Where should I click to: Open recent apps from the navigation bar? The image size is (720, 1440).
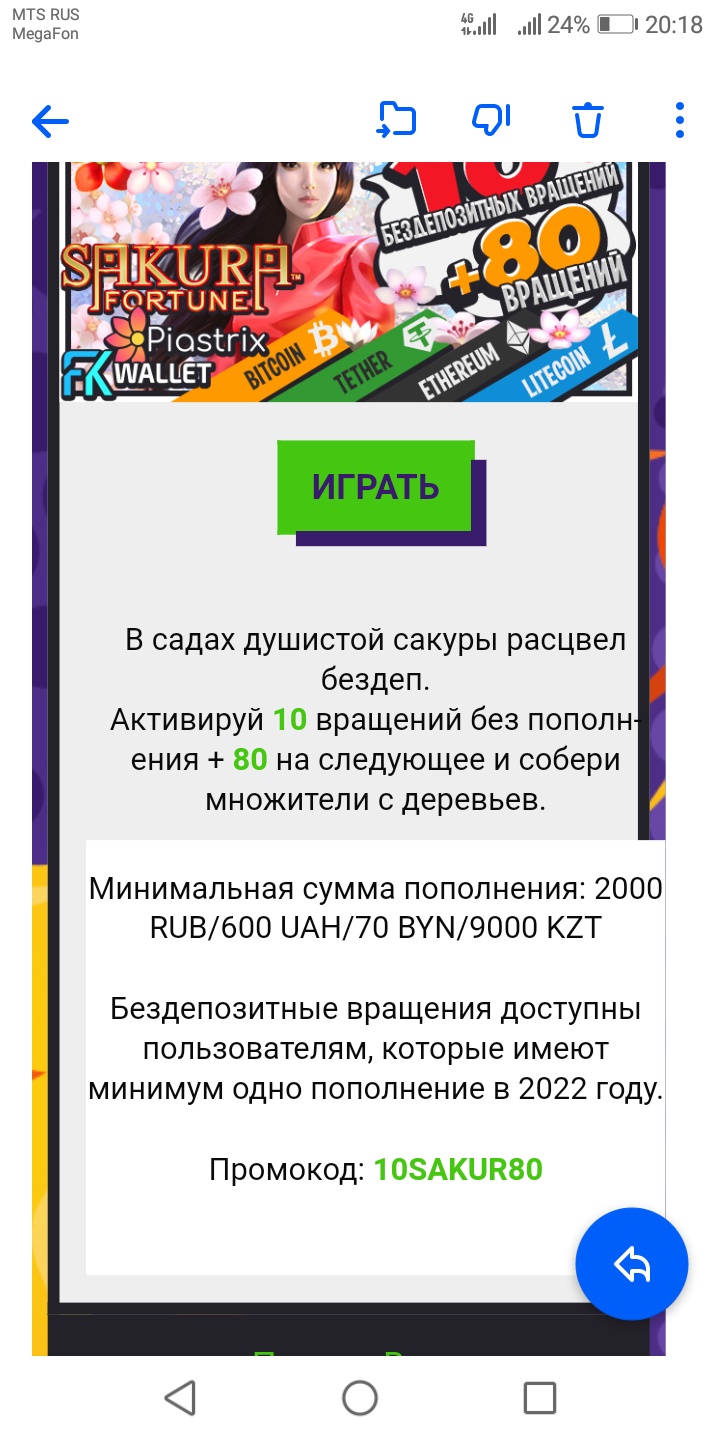540,1397
